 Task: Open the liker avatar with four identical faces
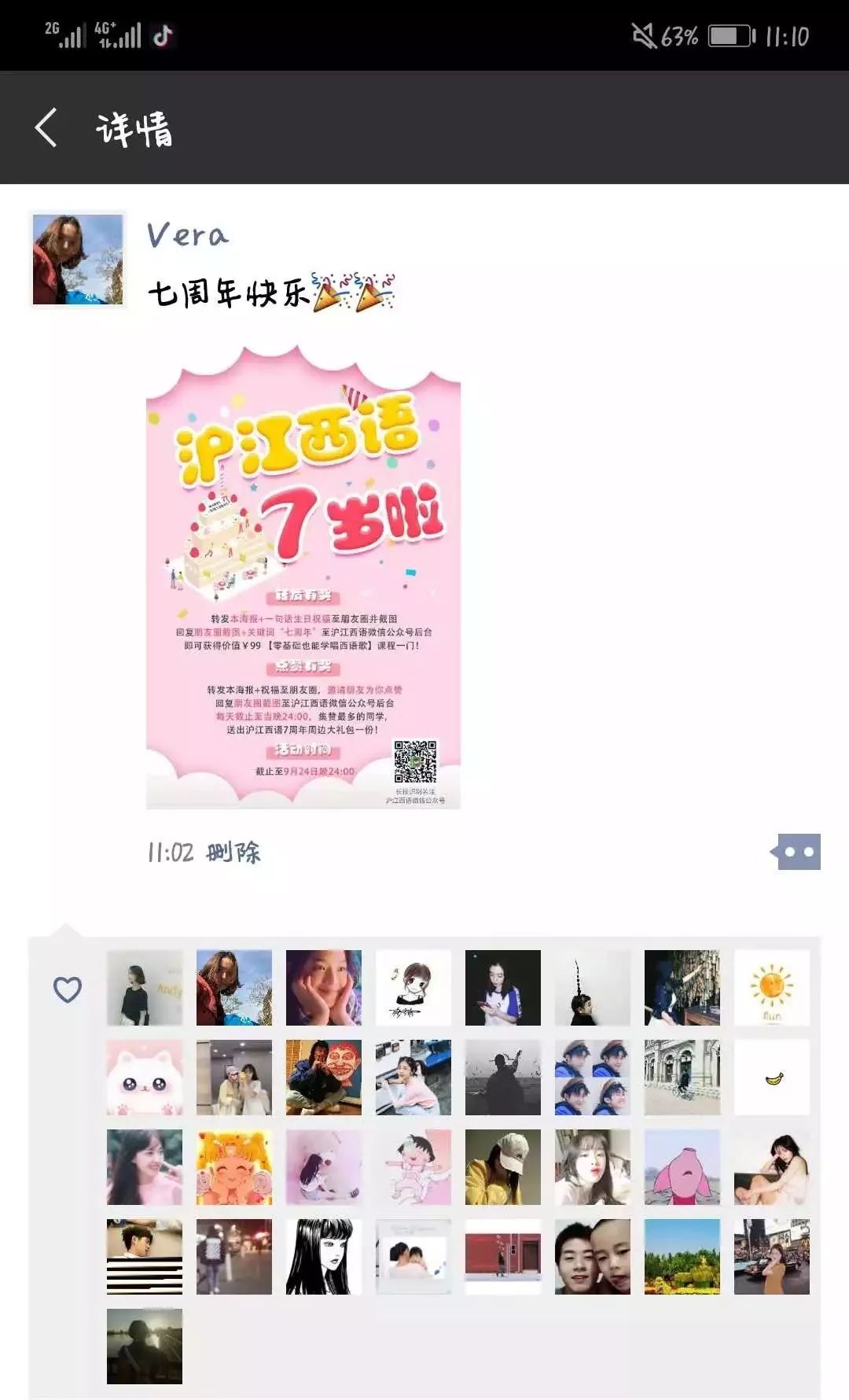(x=593, y=1078)
